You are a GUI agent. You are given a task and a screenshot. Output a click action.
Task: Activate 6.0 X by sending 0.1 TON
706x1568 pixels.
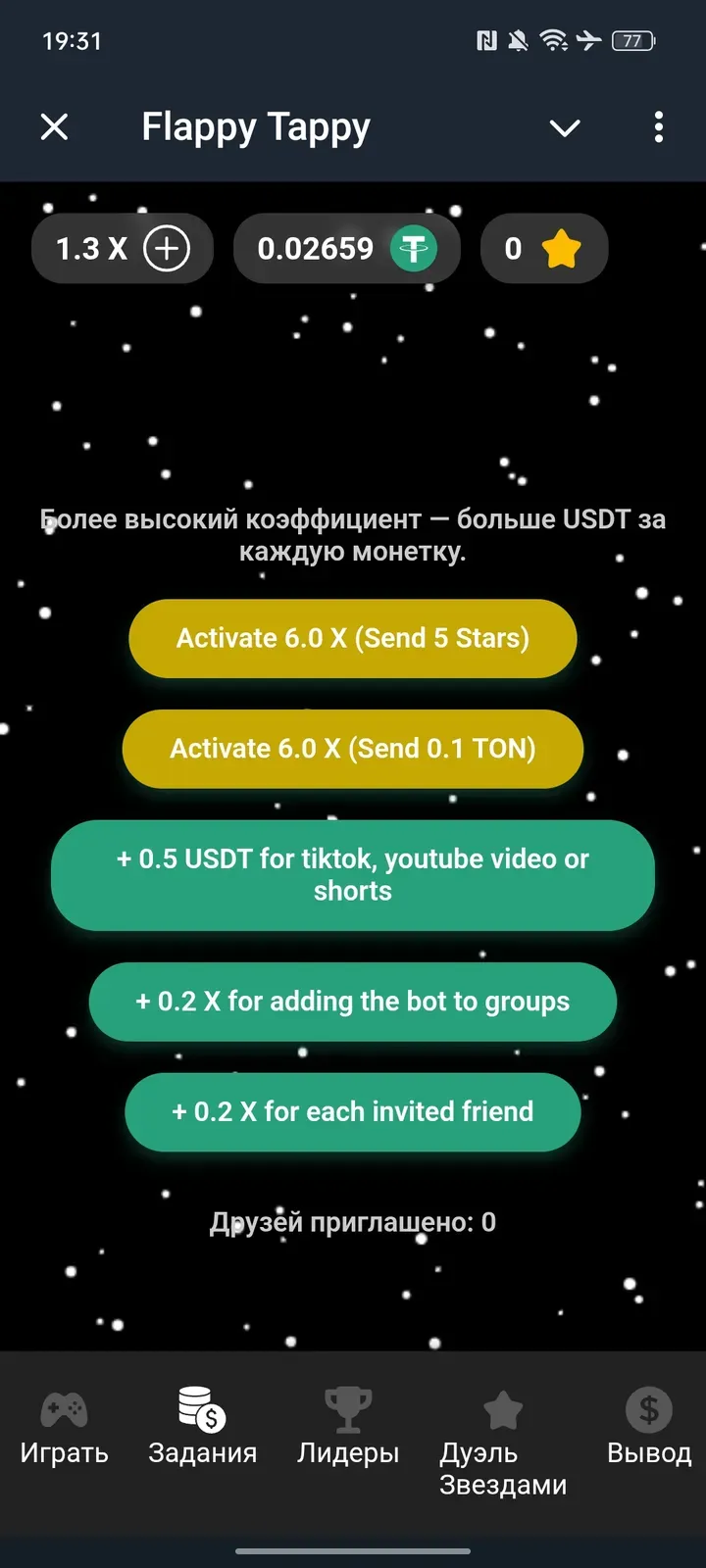[353, 749]
